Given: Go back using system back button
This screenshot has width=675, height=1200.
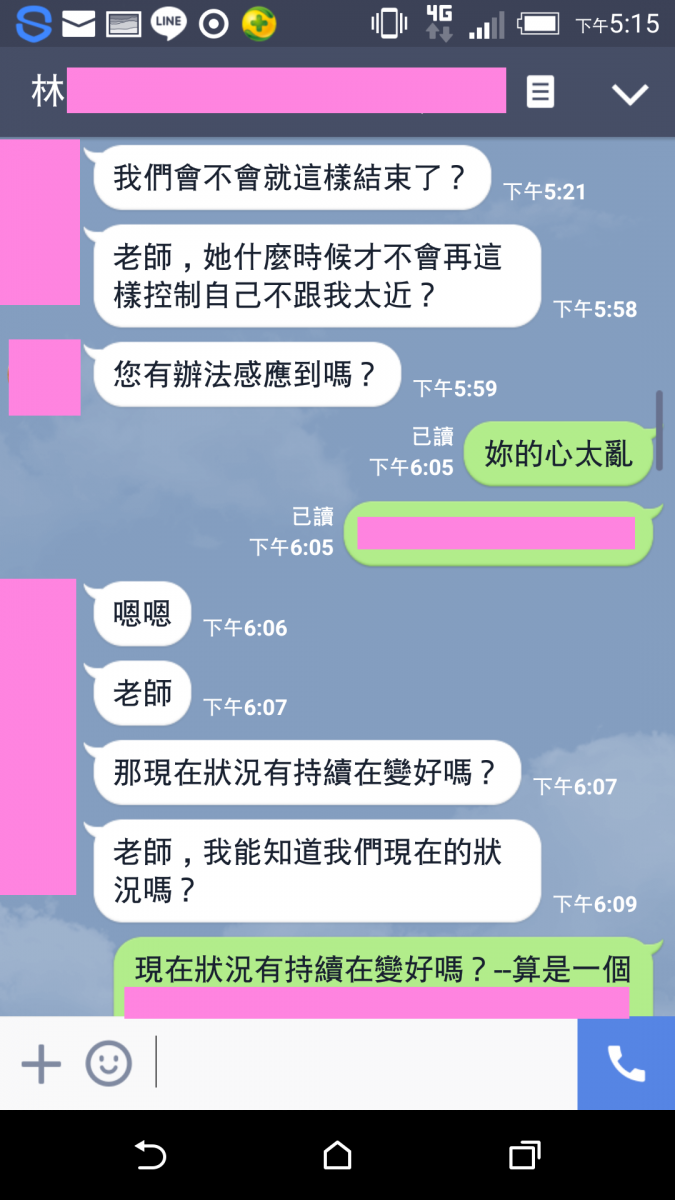Looking at the screenshot, I should pyautogui.click(x=150, y=1156).
